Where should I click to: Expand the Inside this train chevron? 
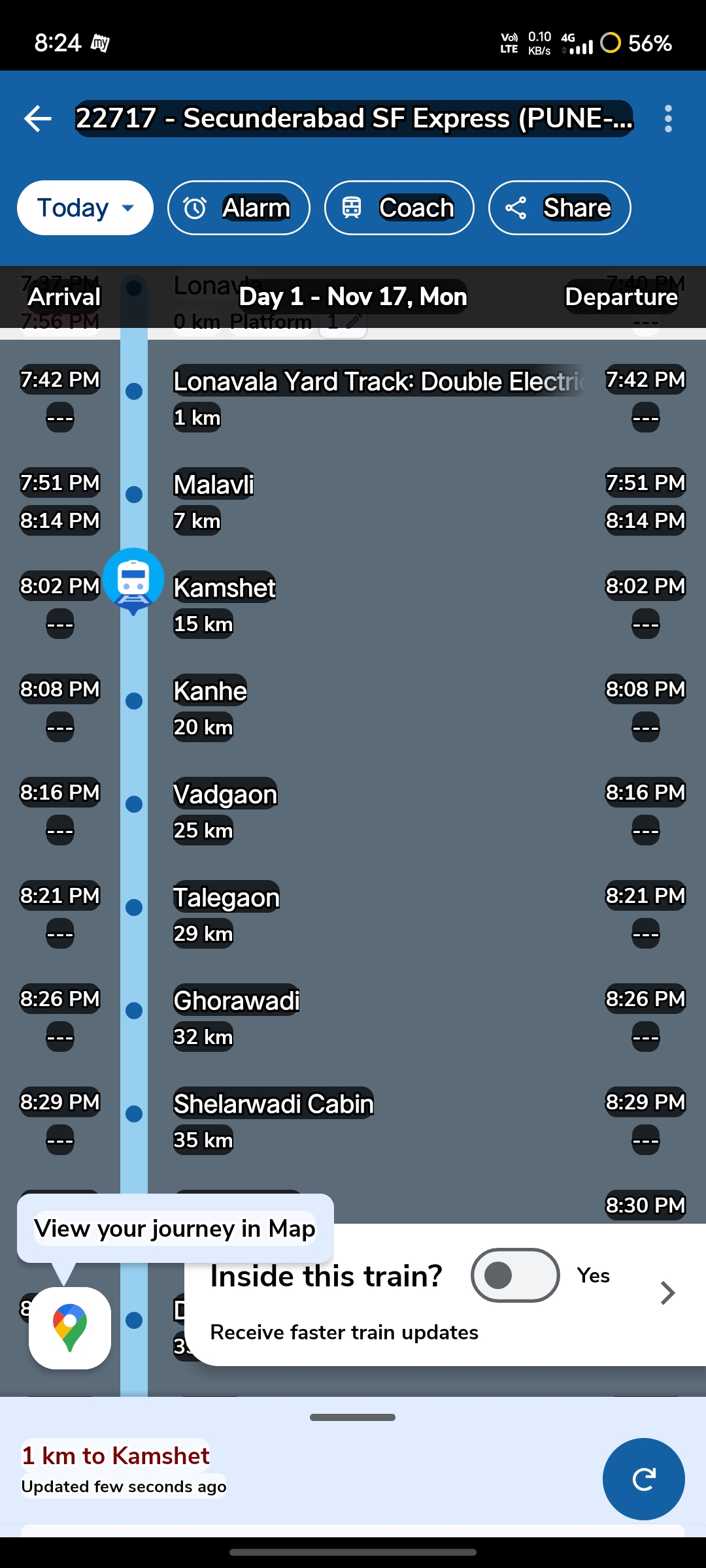tap(667, 1293)
